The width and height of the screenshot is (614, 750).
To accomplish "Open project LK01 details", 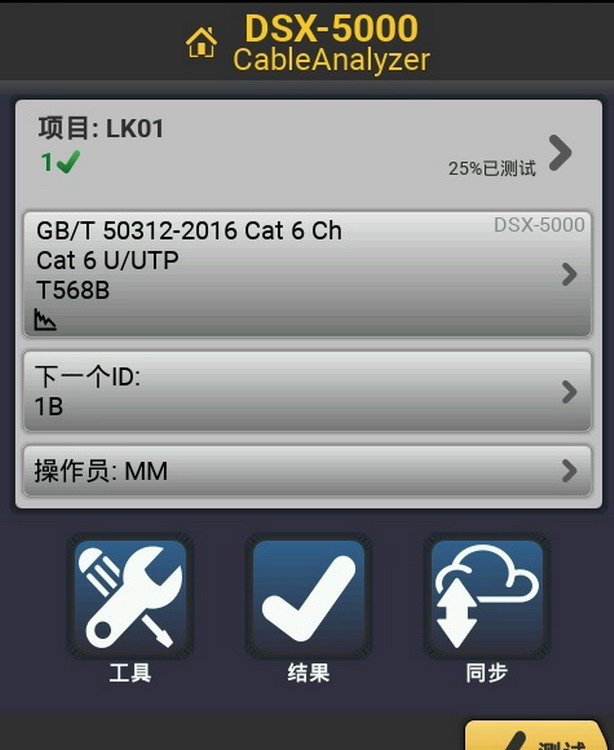I will [307, 150].
